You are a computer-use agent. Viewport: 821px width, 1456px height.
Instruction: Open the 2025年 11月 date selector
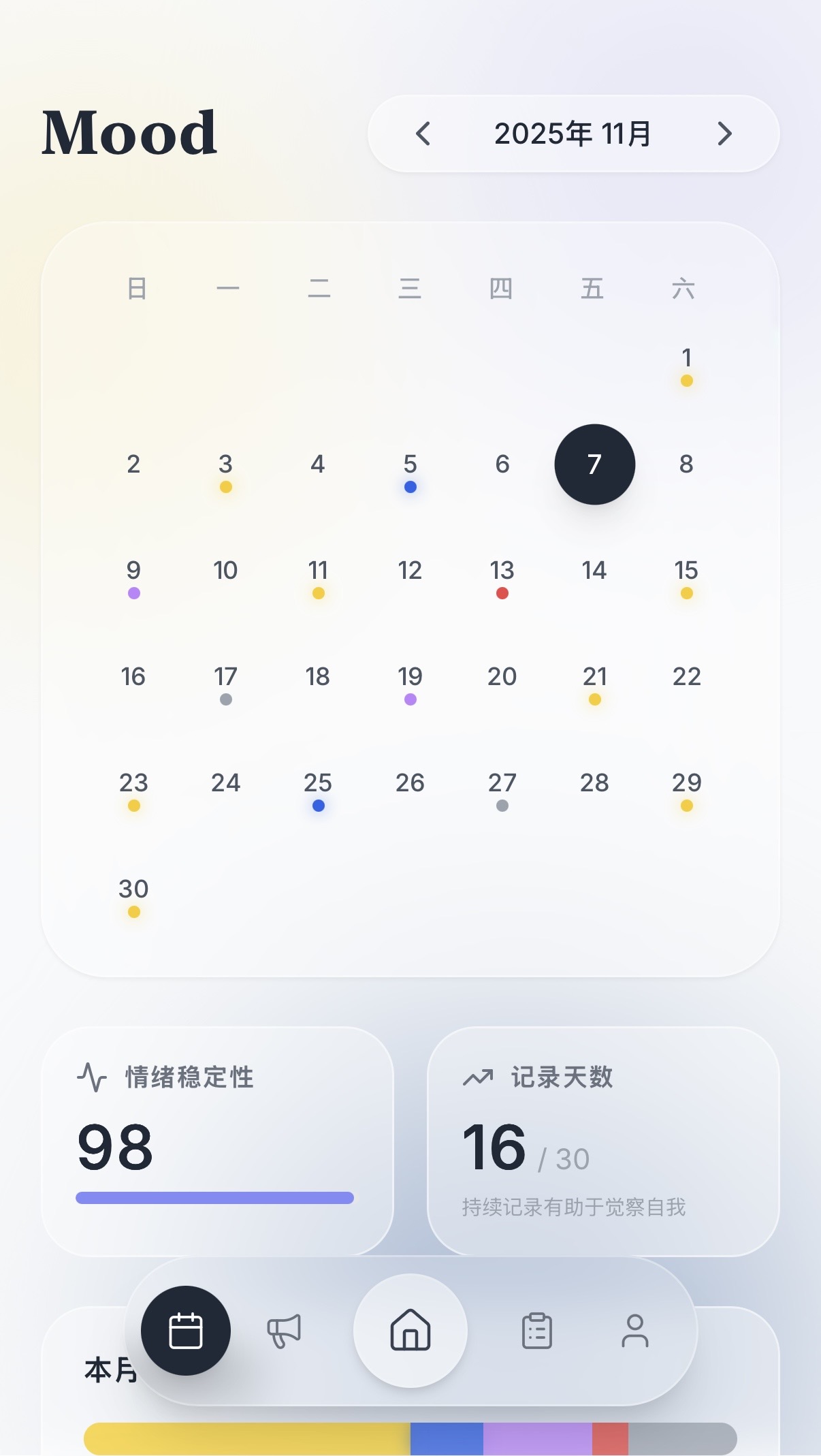coord(573,134)
